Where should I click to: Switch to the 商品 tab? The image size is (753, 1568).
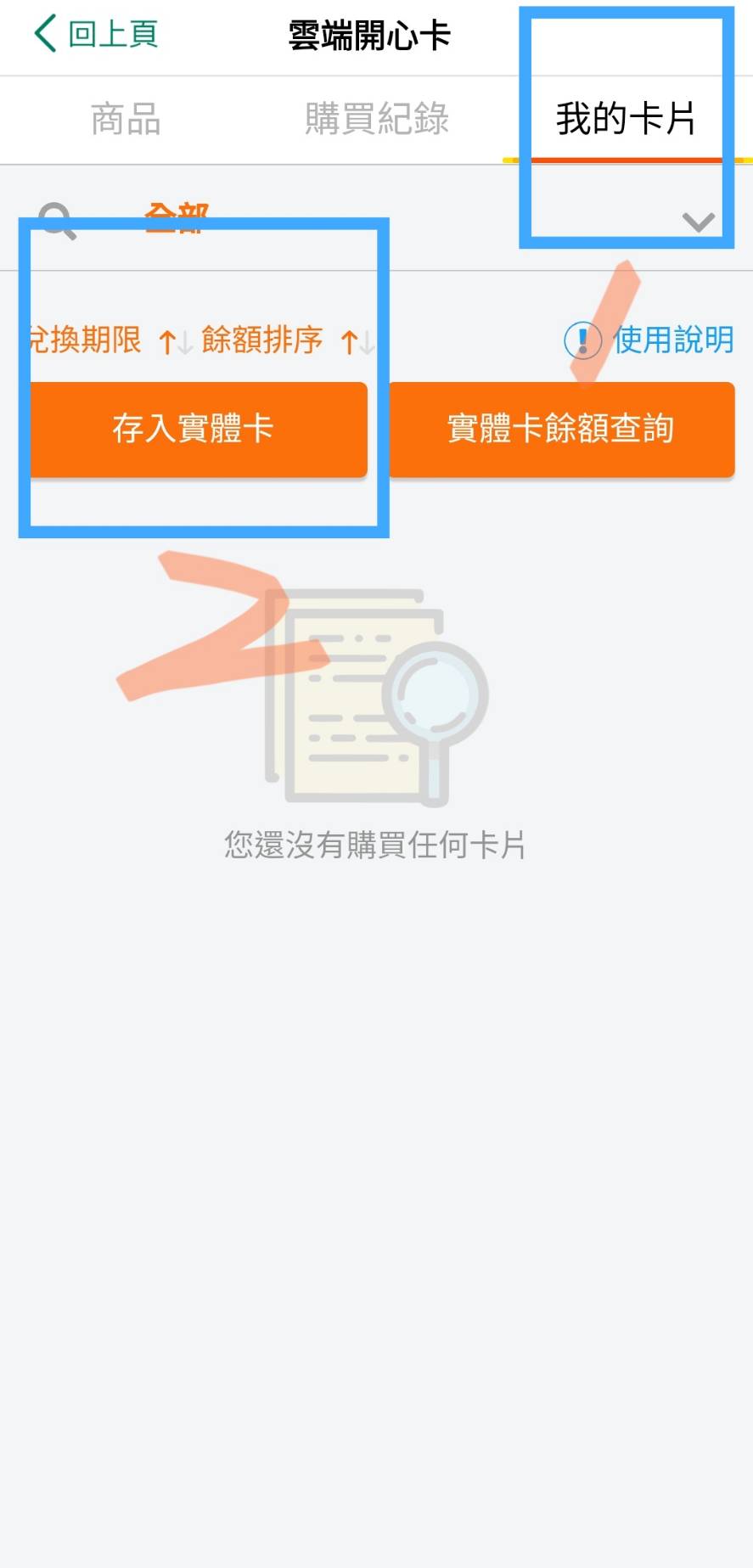pyautogui.click(x=126, y=119)
